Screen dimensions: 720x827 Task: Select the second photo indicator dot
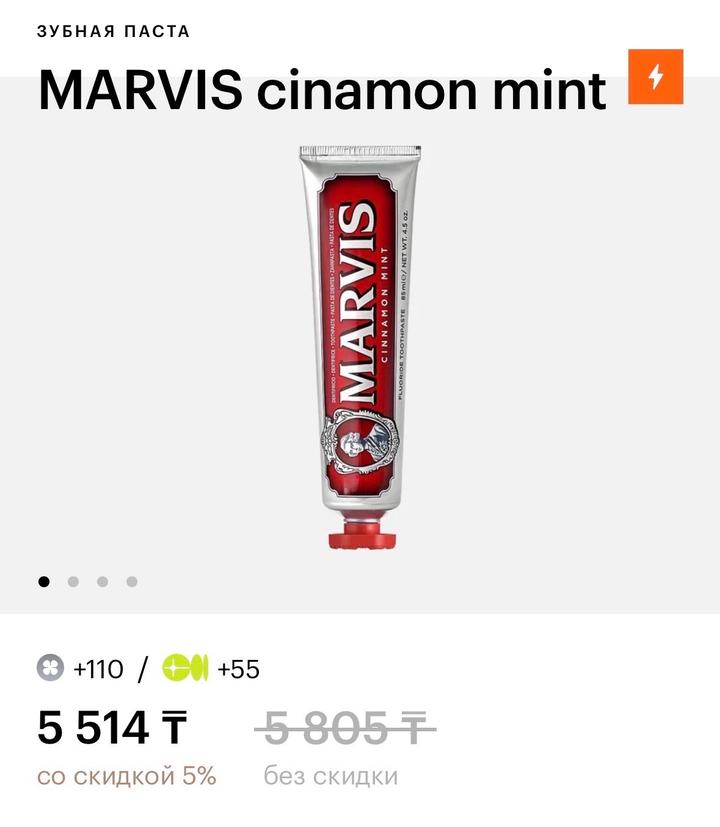[73, 581]
